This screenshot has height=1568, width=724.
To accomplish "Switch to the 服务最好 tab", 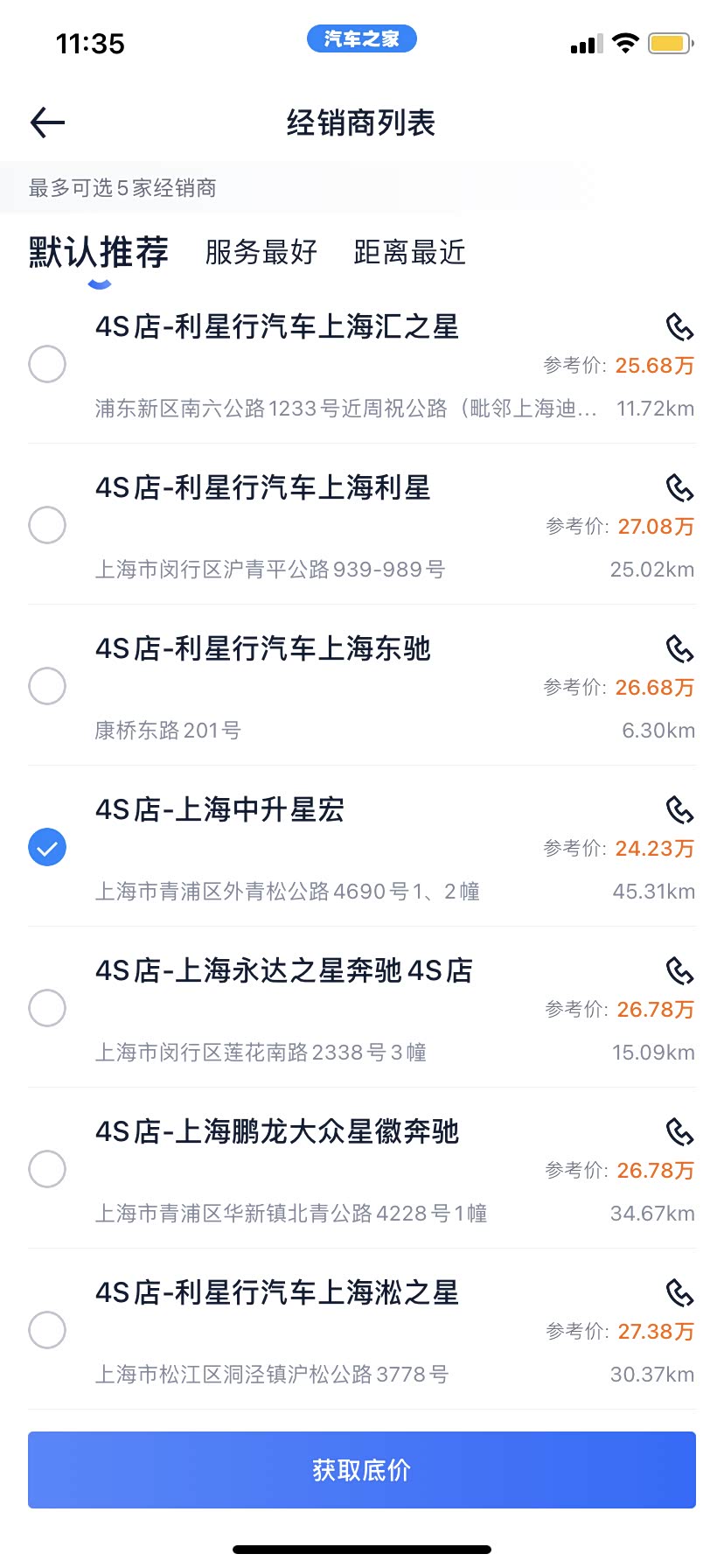I will (x=261, y=252).
